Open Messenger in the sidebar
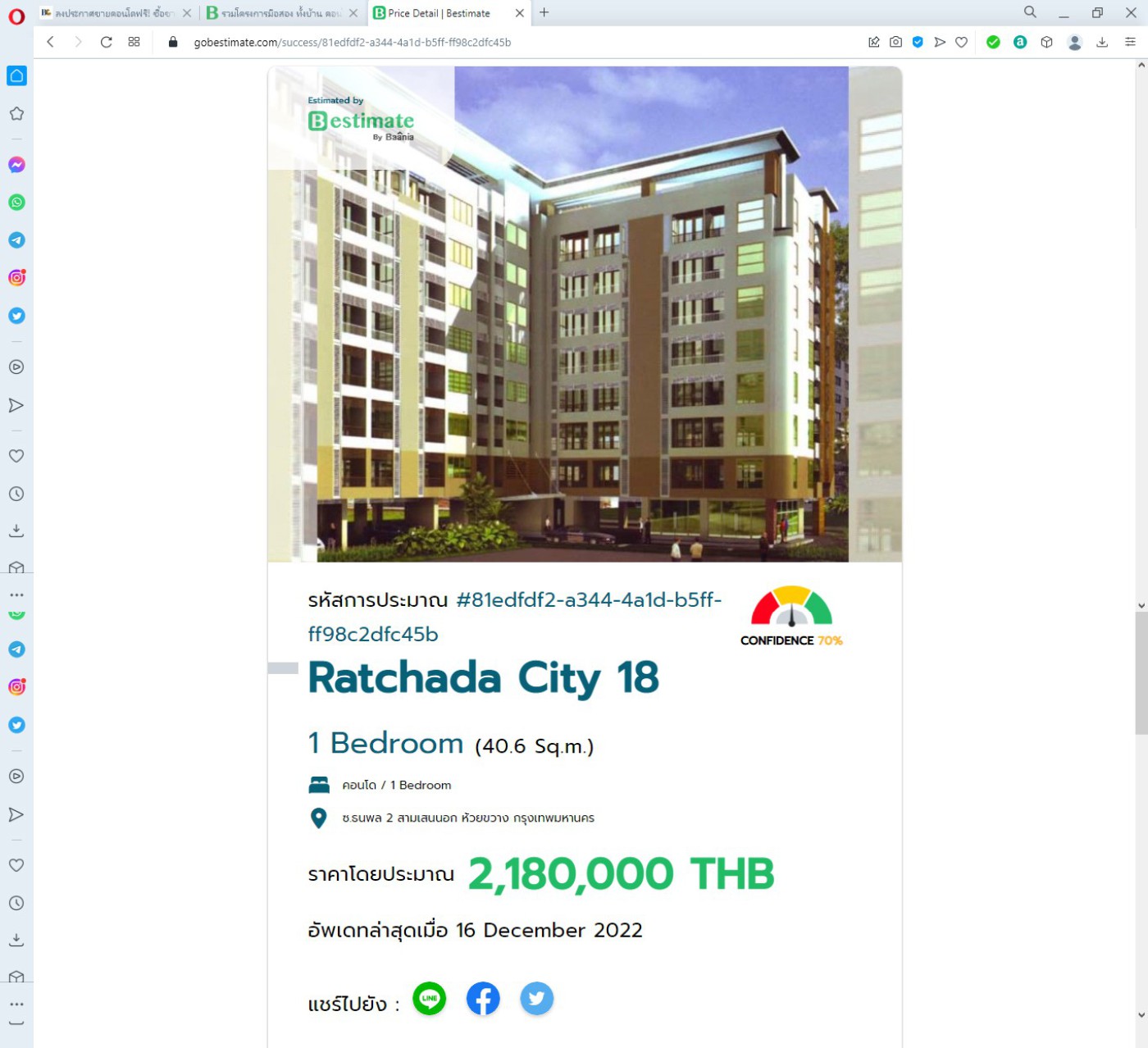Image resolution: width=1148 pixels, height=1048 pixels. pyautogui.click(x=16, y=165)
